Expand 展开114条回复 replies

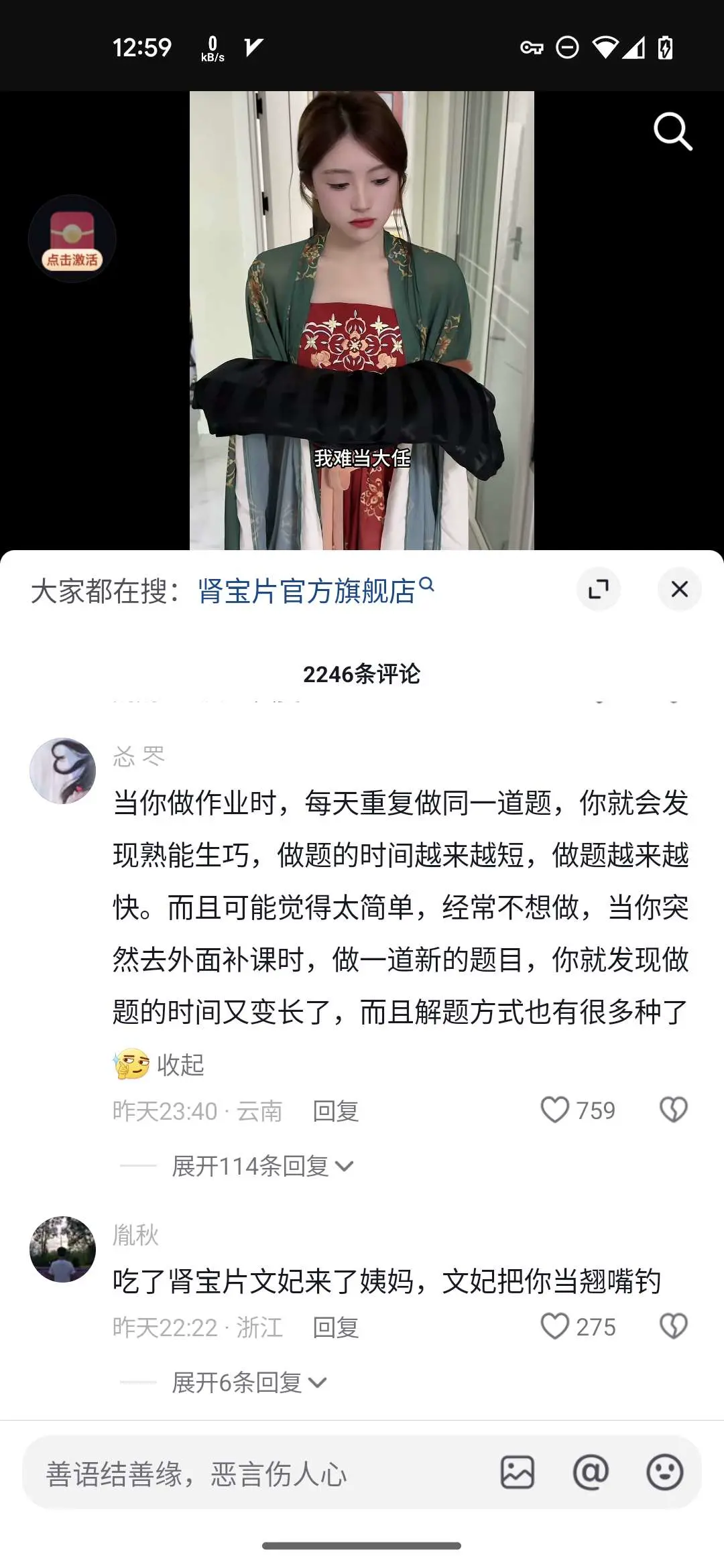coord(261,1167)
